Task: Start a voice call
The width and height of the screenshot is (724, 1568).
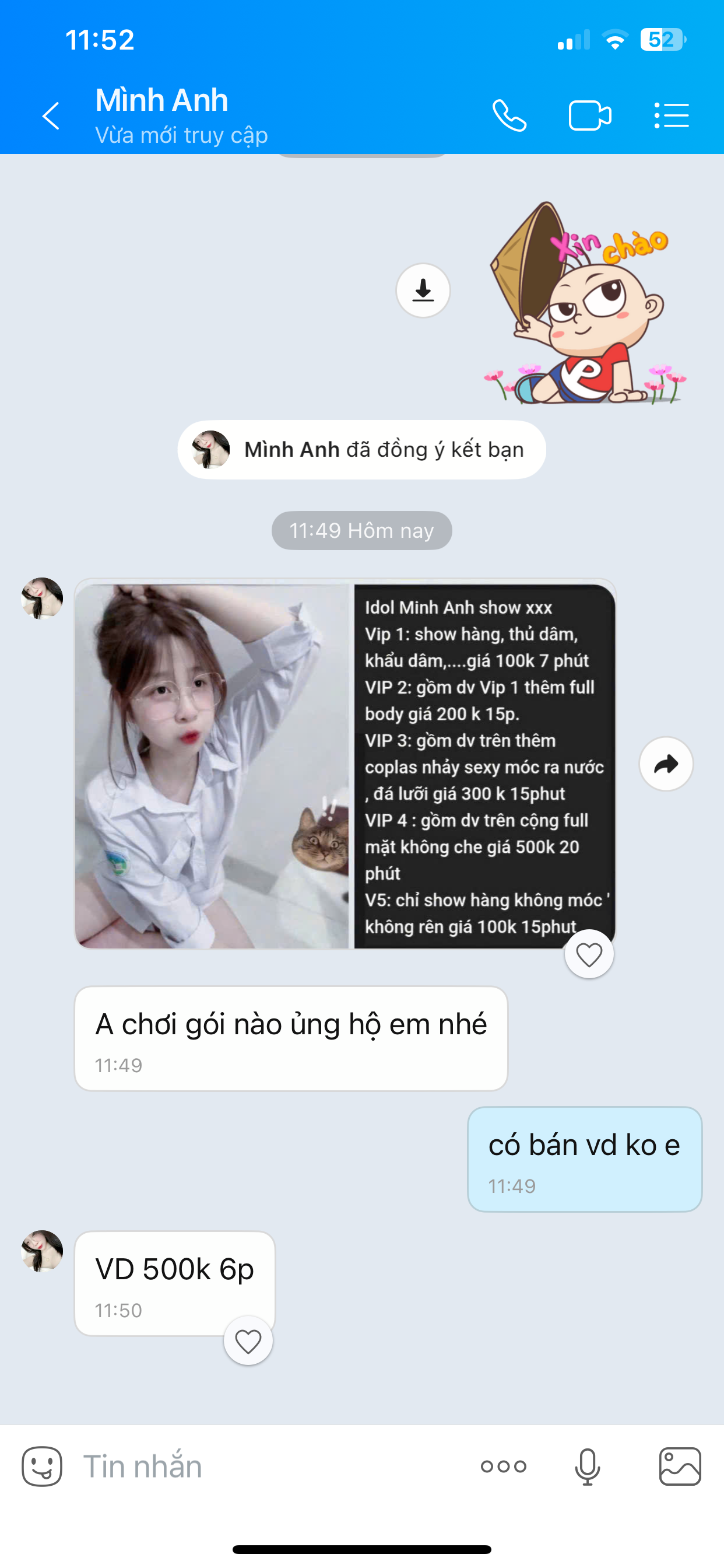Action: [x=509, y=116]
